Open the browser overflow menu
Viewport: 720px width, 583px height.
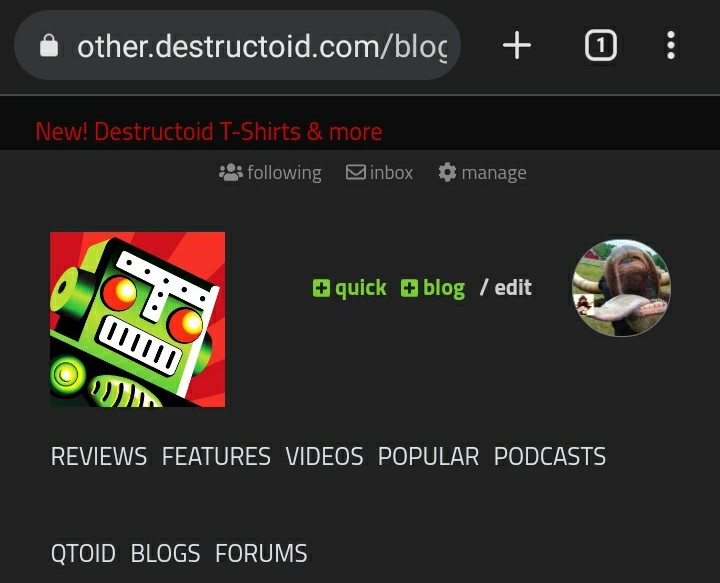[x=671, y=46]
